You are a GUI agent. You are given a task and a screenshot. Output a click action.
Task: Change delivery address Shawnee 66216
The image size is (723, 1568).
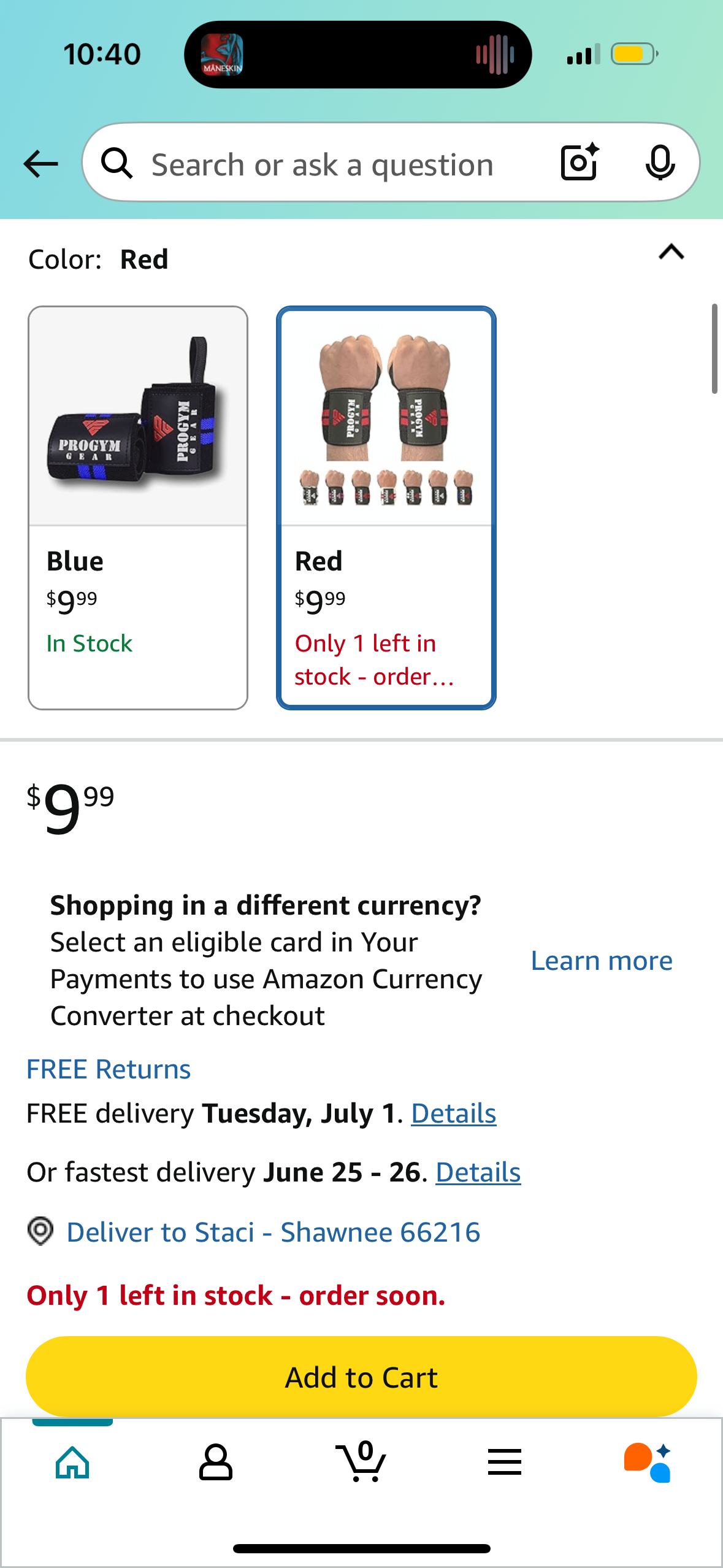pyautogui.click(x=273, y=1232)
